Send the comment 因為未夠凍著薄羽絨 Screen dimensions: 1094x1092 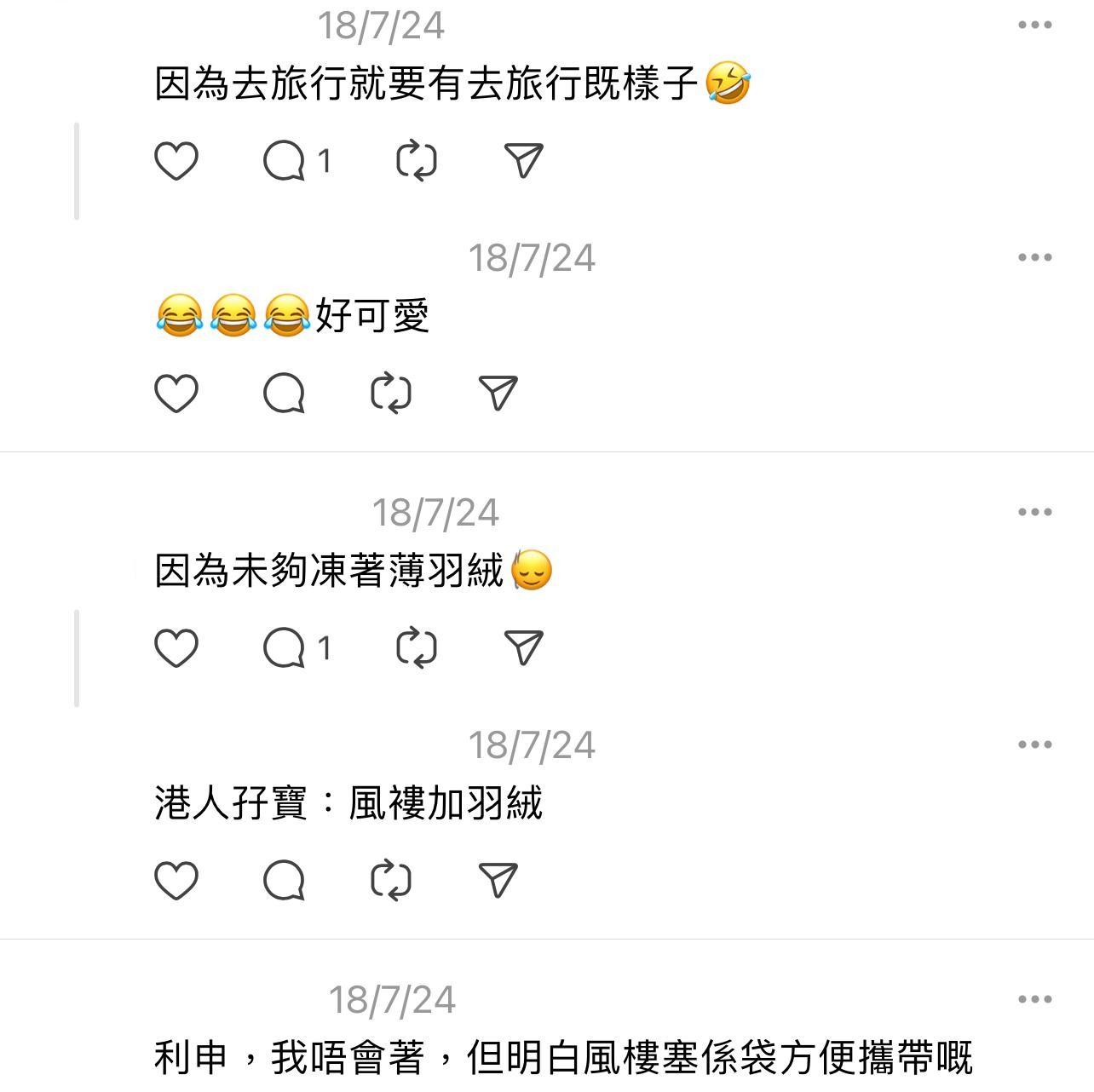click(x=523, y=647)
